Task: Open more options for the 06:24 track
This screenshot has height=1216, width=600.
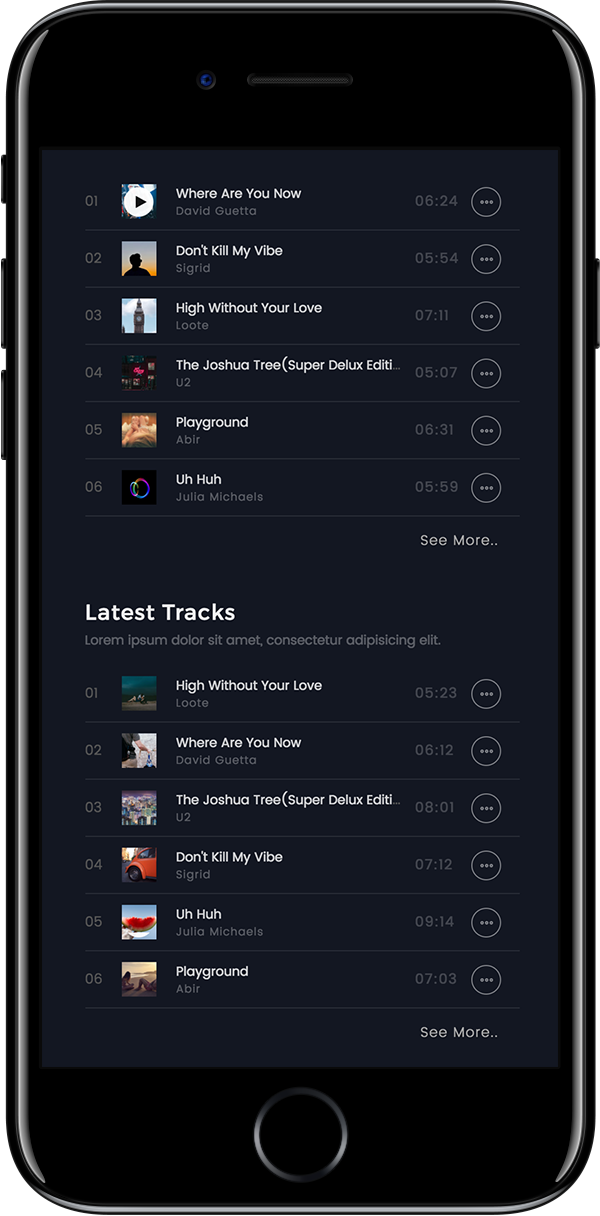Action: [486, 202]
